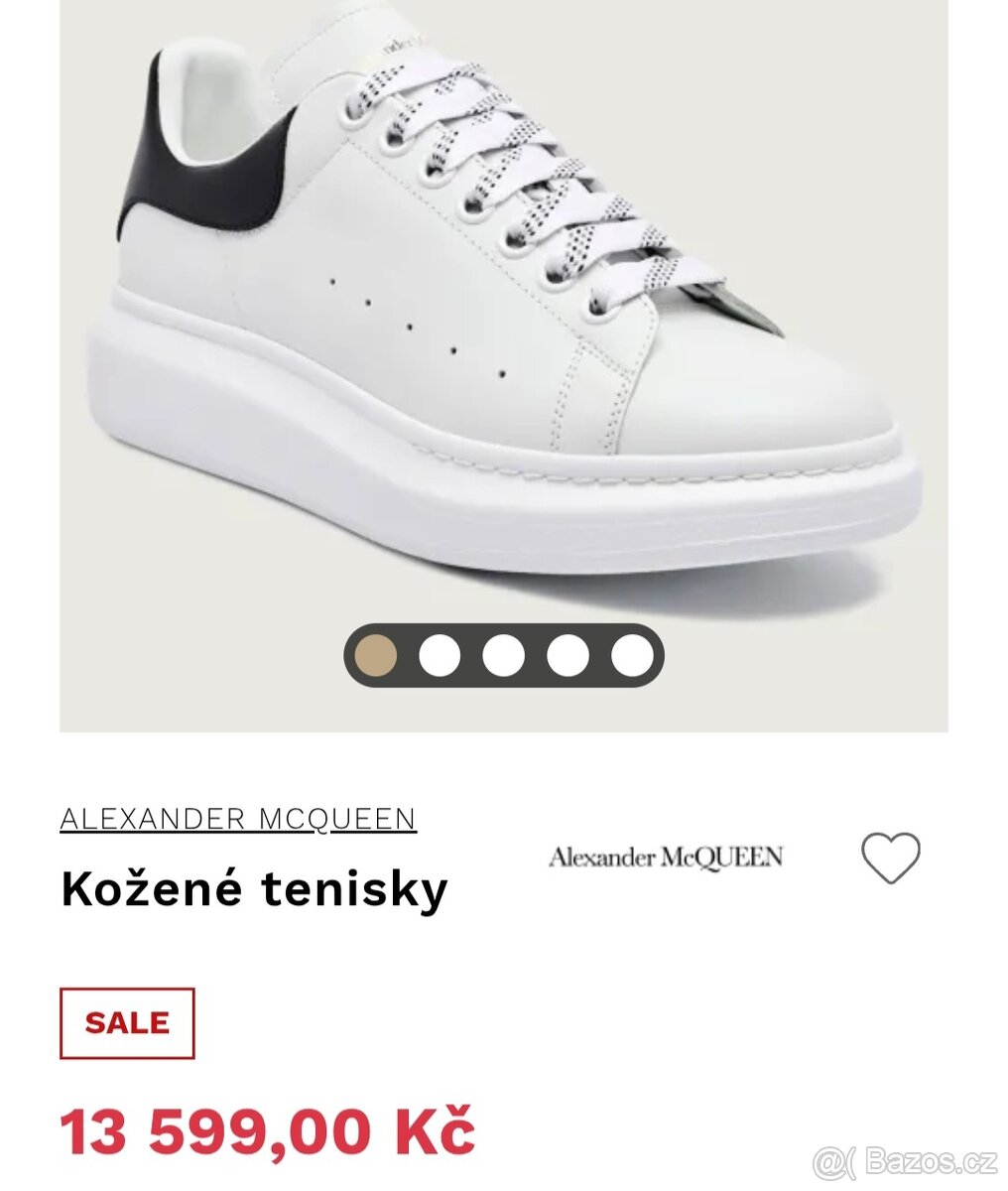This screenshot has height=1191, width=1008.
Task: Open the "Kožené tenisky" product title
Action: [253, 887]
